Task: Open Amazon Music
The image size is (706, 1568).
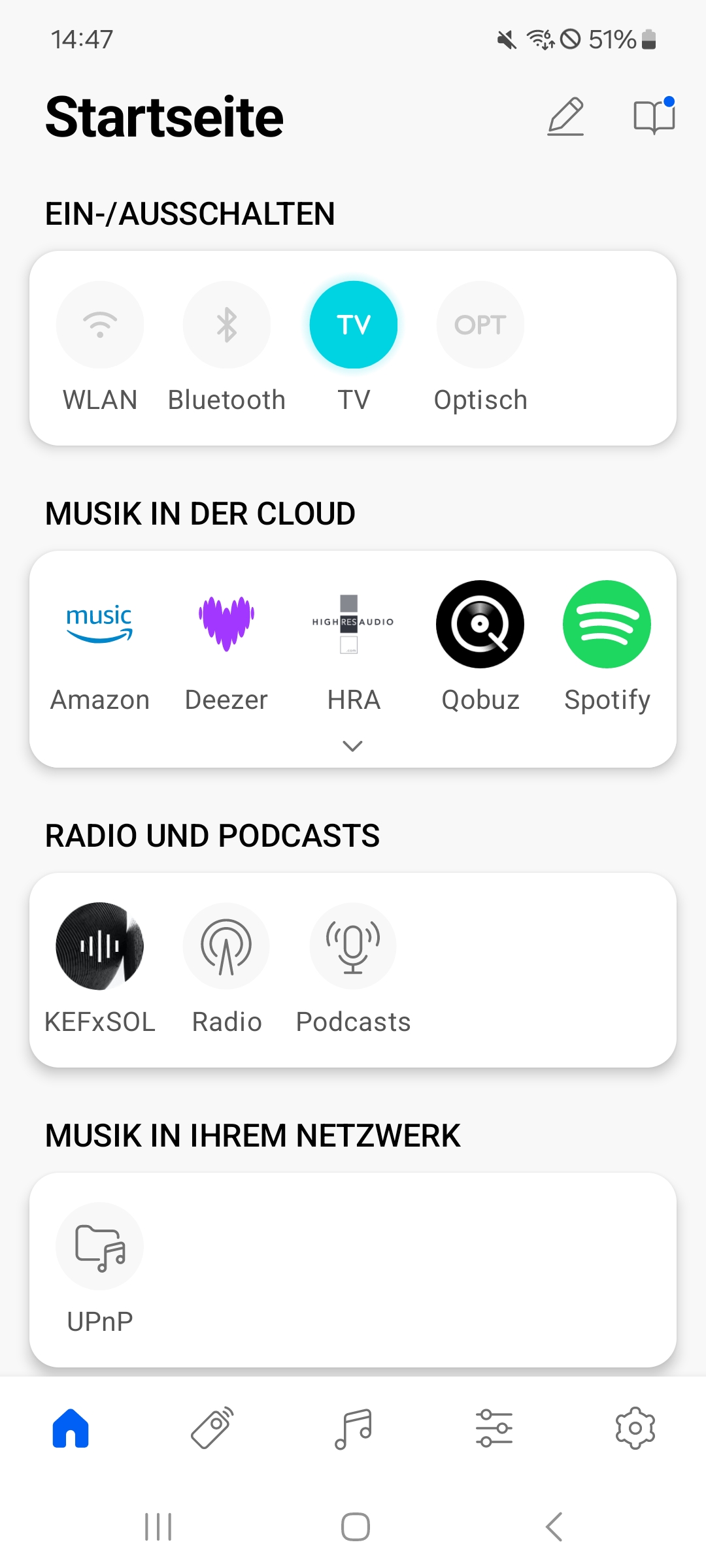Action: 100,625
